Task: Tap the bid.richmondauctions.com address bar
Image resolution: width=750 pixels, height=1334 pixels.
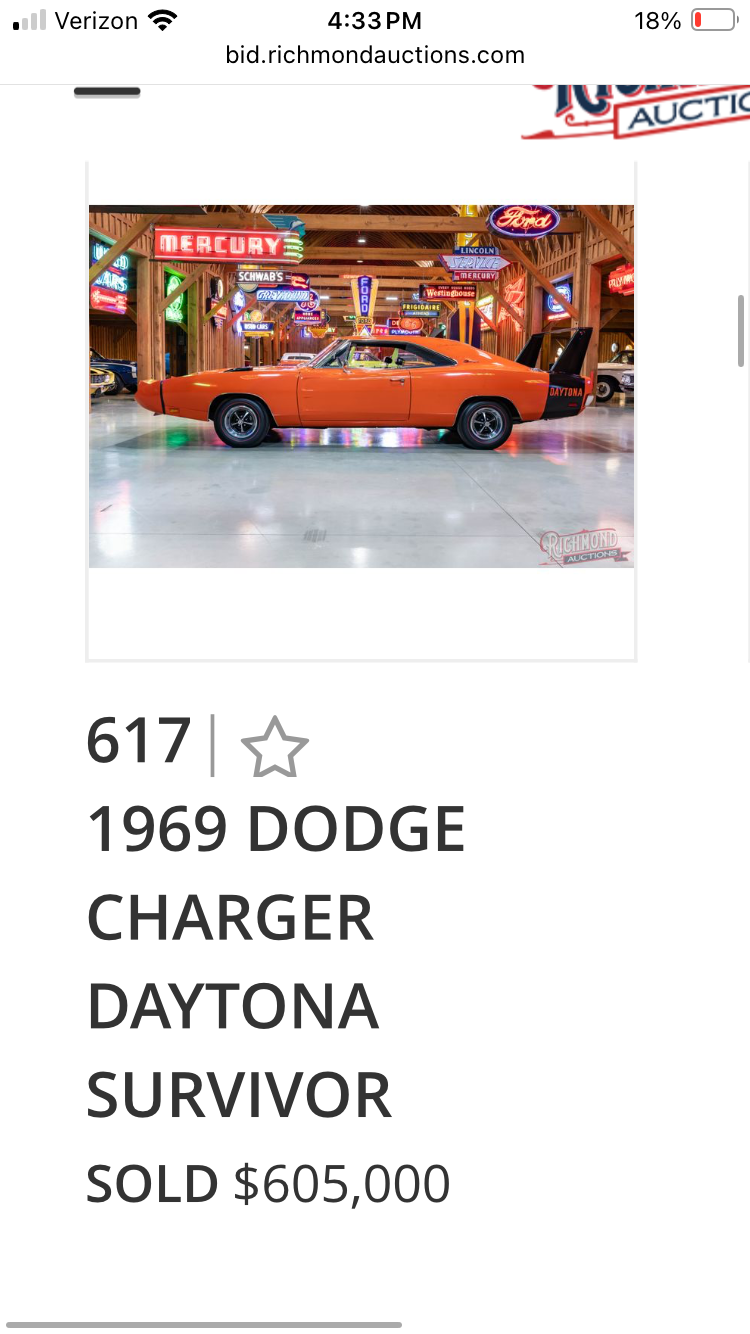Action: [x=375, y=55]
